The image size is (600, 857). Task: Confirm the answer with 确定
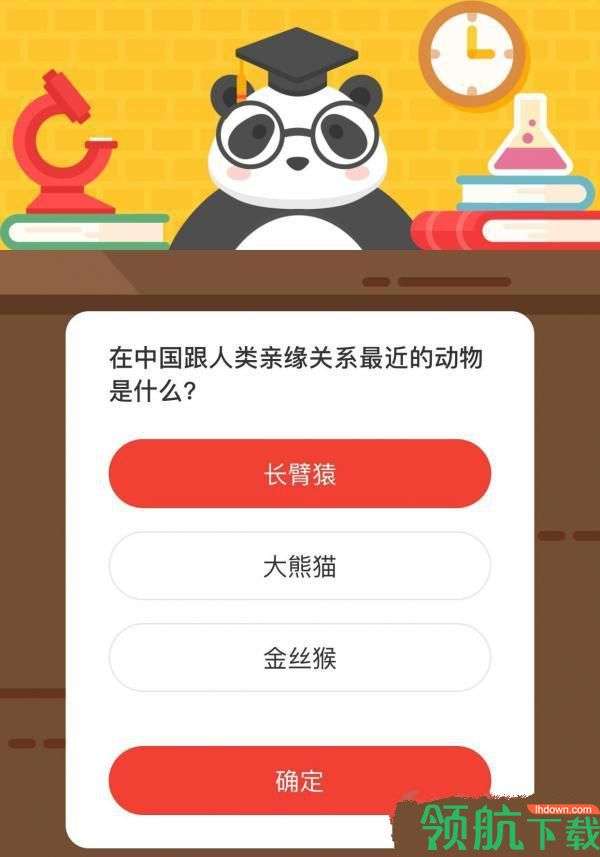coord(299,780)
